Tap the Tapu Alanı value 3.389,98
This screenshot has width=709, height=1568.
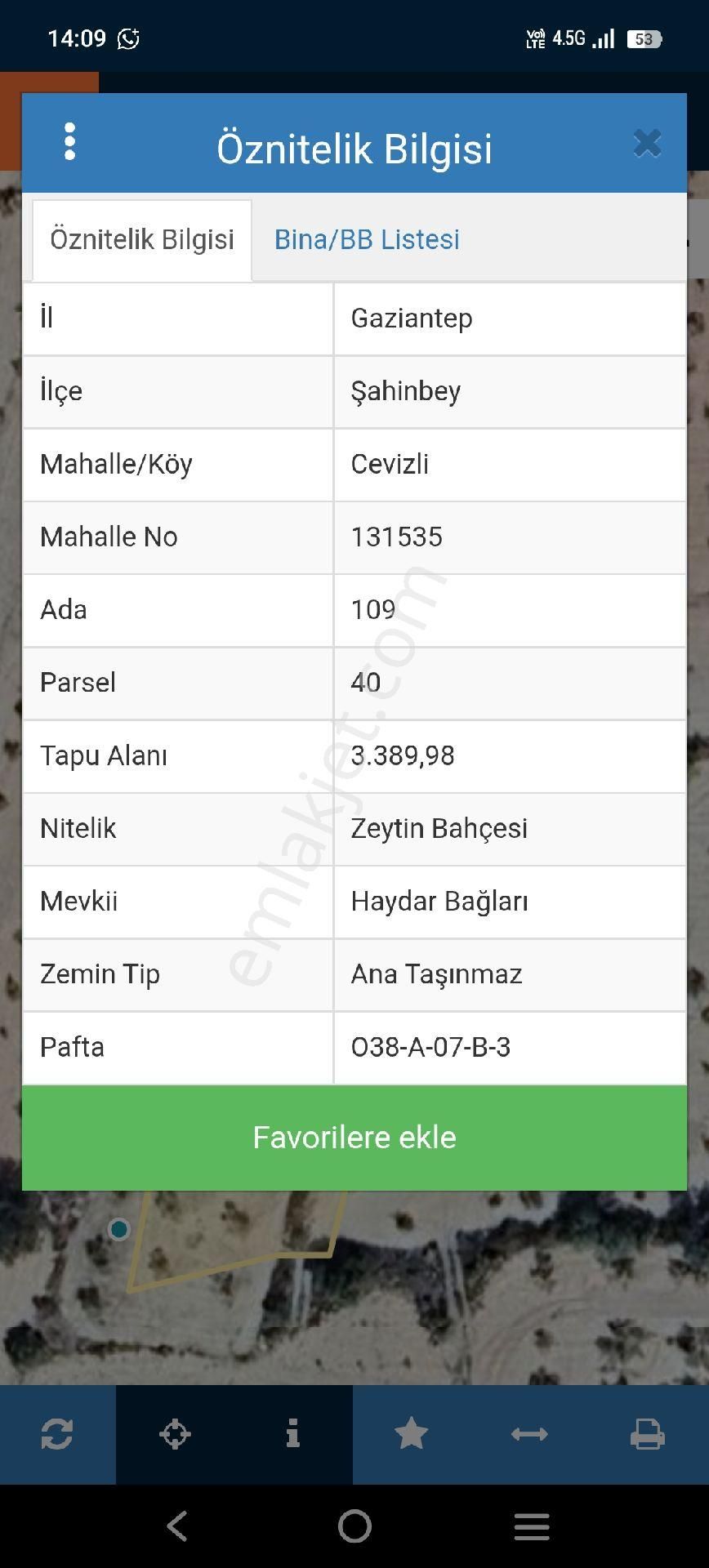tap(404, 756)
